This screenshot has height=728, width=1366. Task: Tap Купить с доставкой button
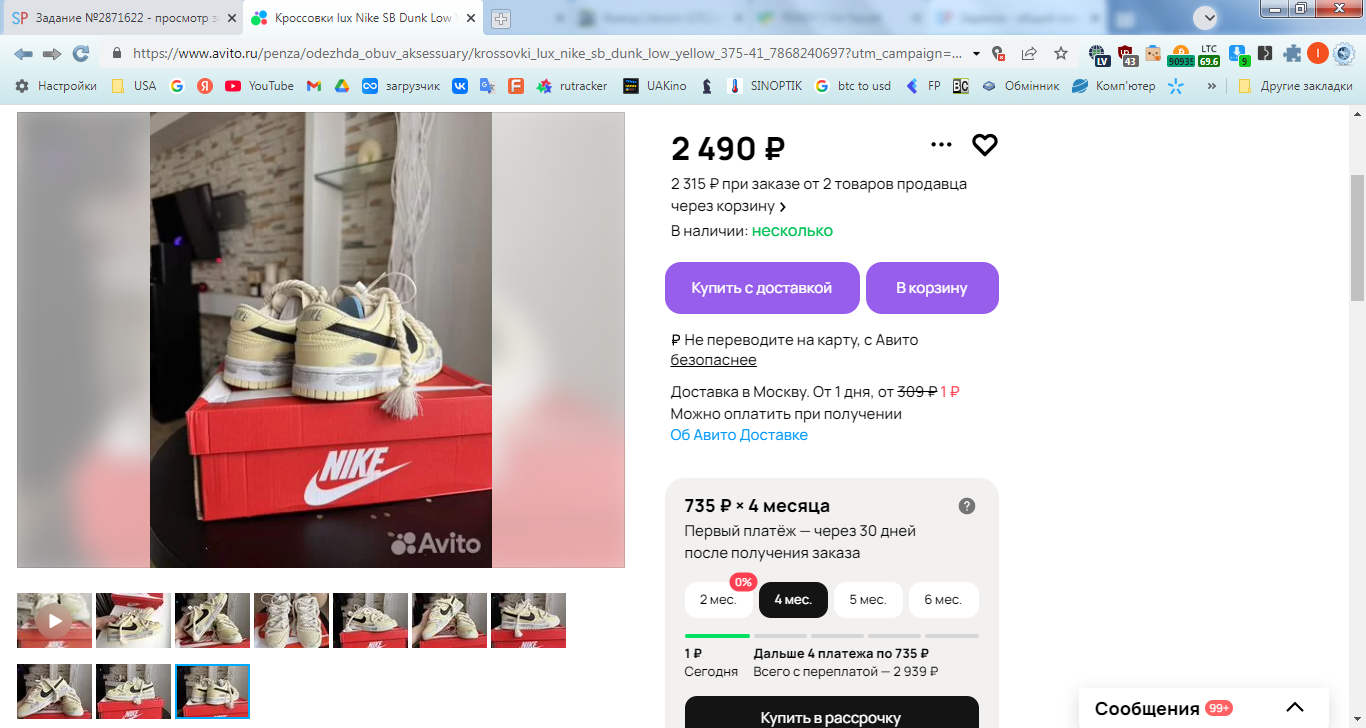pos(762,288)
